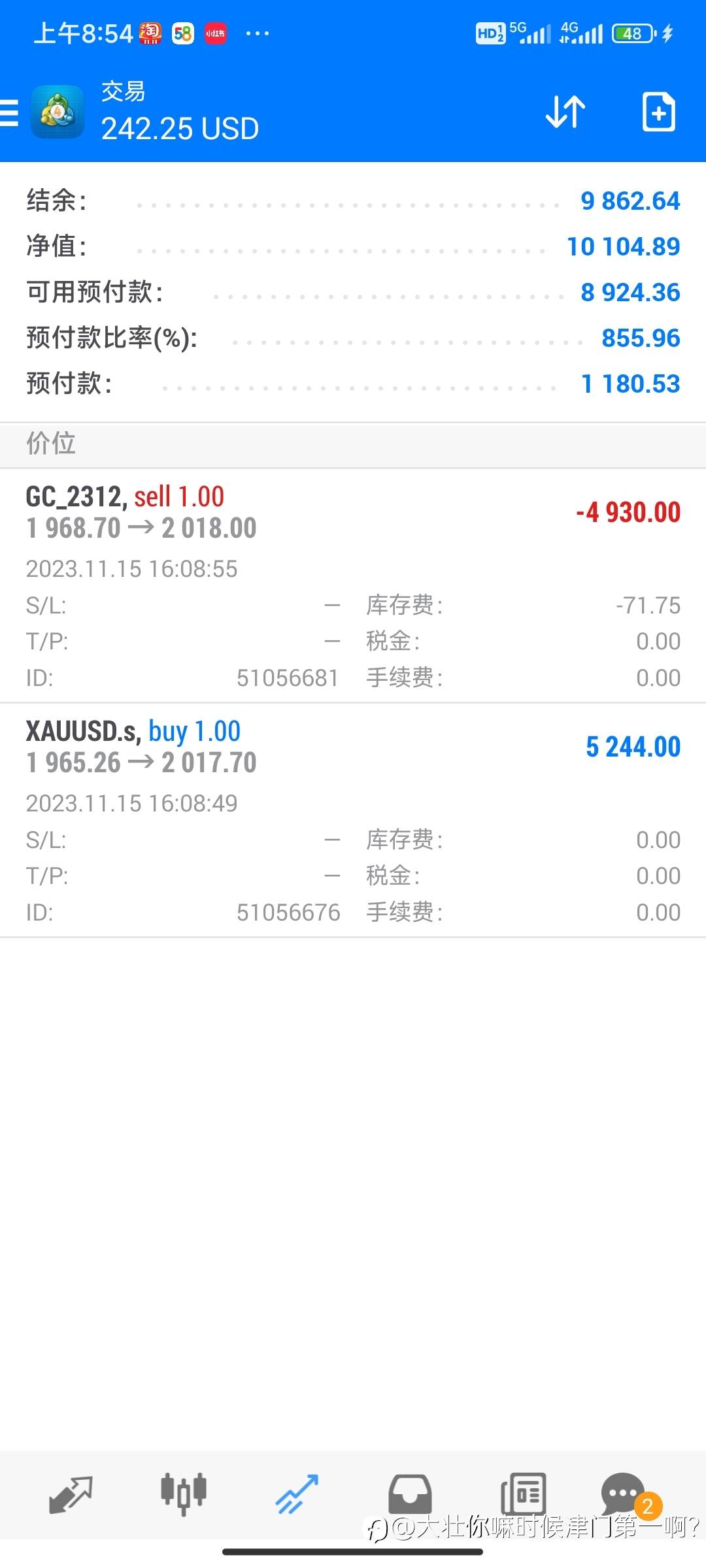Go to the History tab
The image size is (706, 1568).
410,1494
